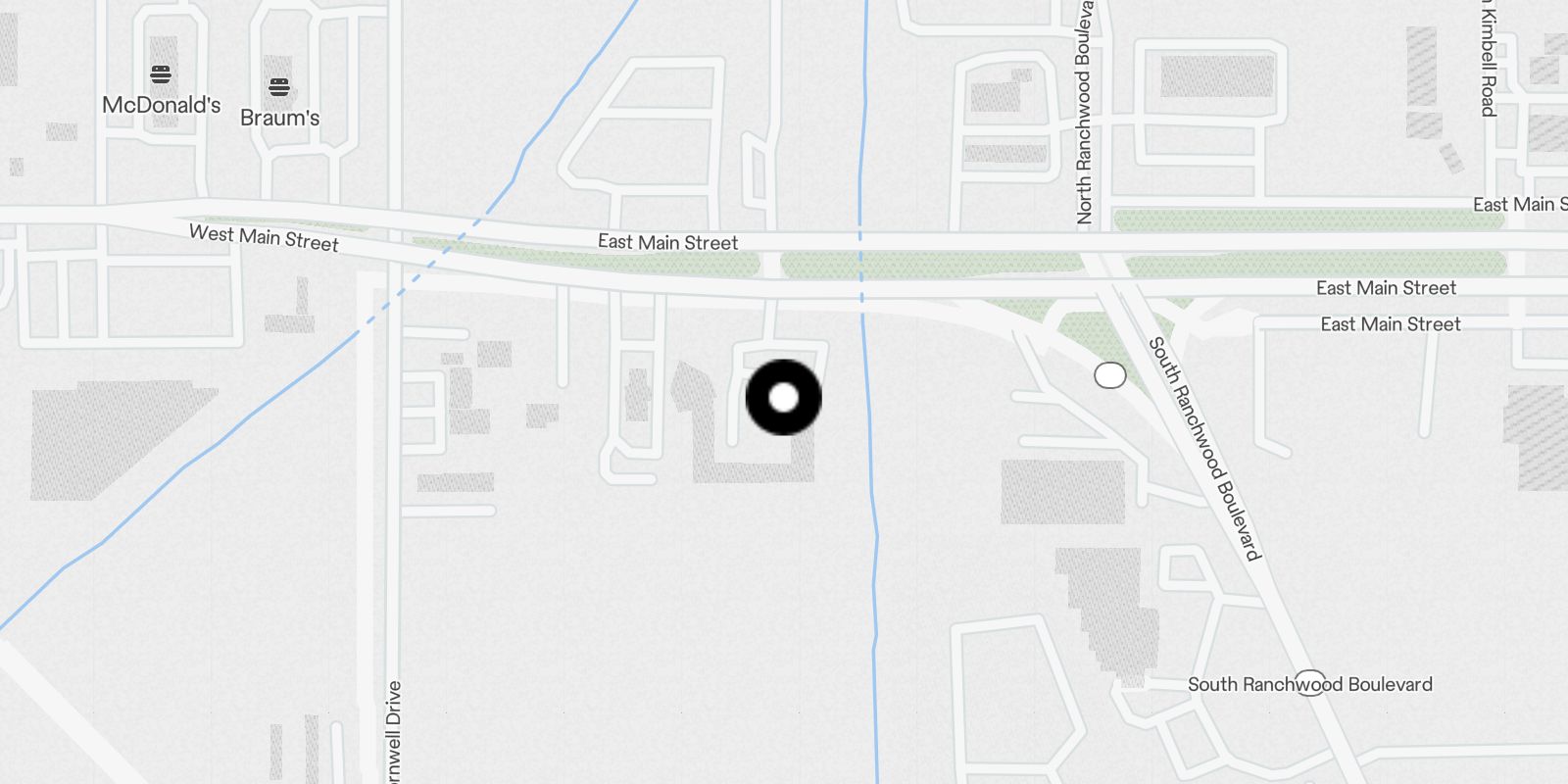Tap the black location pin marker
This screenshot has width=1568, height=784.
(783, 397)
